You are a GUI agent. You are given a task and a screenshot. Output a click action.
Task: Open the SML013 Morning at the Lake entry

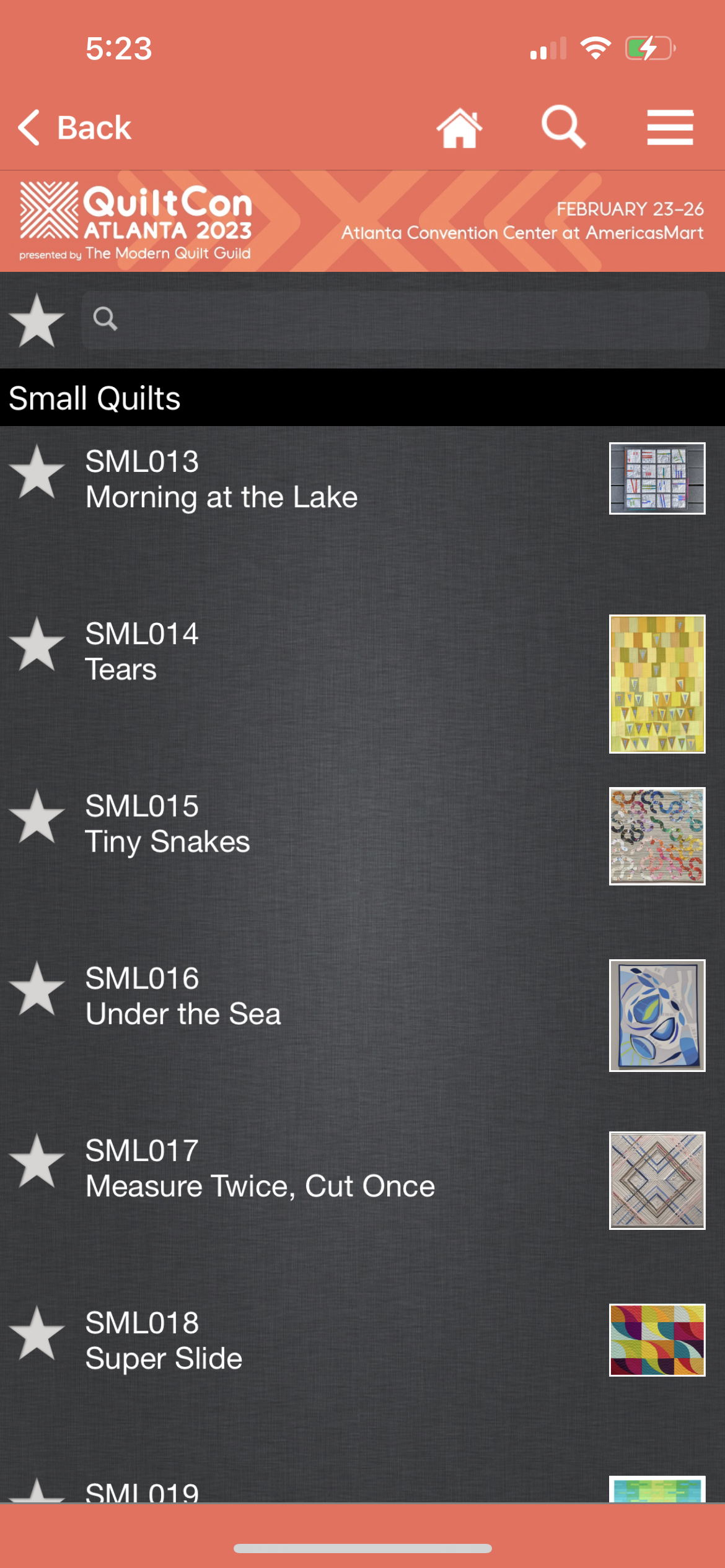click(x=221, y=480)
